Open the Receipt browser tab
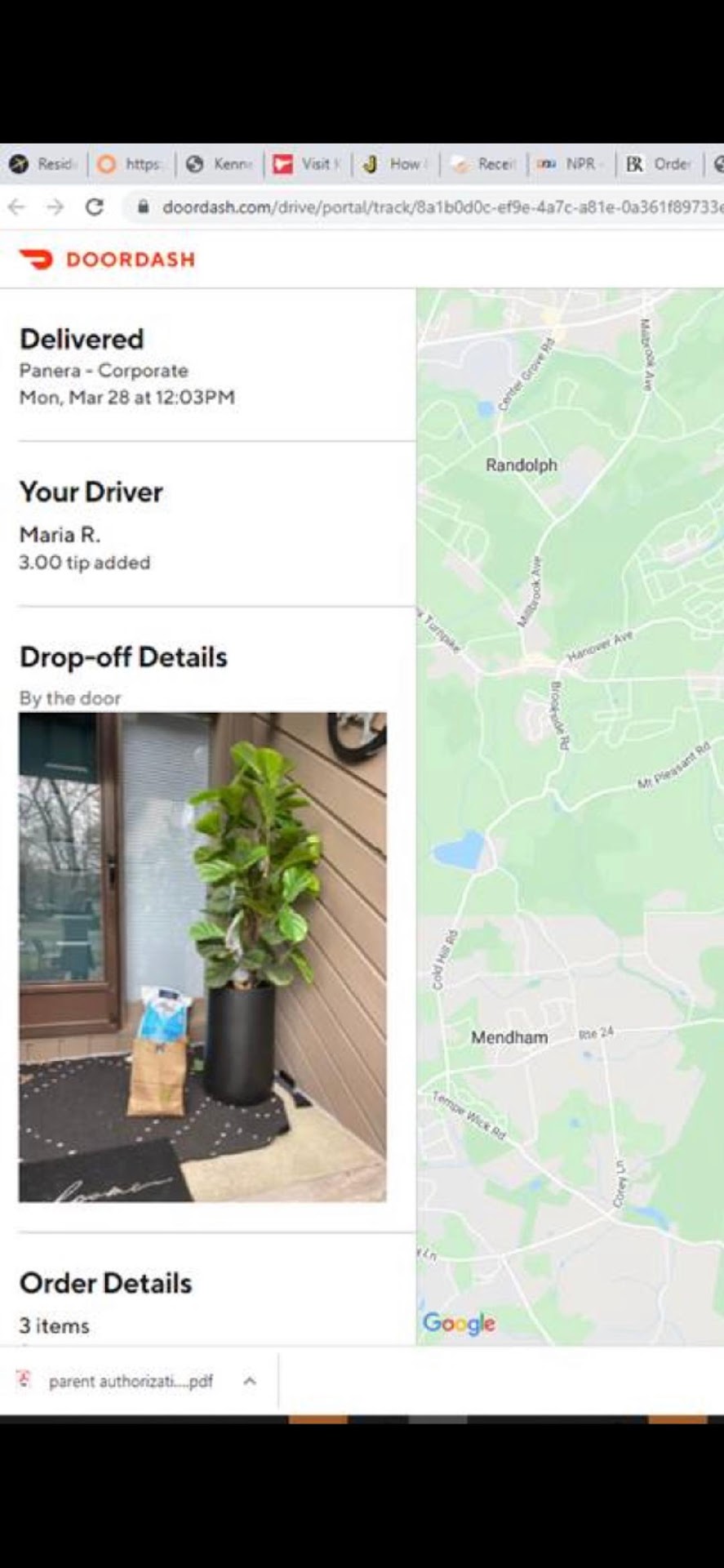This screenshot has height=1568, width=724. [485, 164]
